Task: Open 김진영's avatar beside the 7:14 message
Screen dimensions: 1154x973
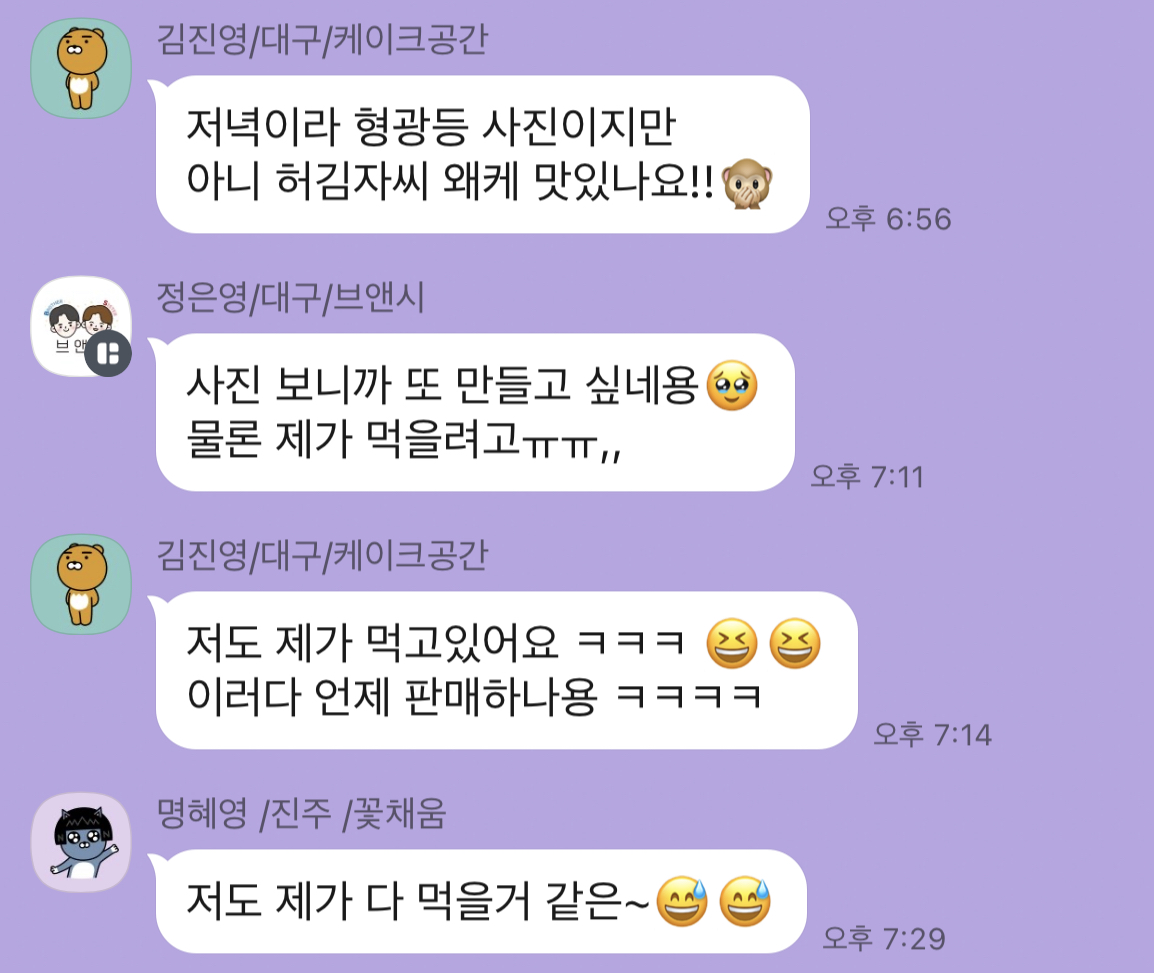Action: (x=81, y=584)
